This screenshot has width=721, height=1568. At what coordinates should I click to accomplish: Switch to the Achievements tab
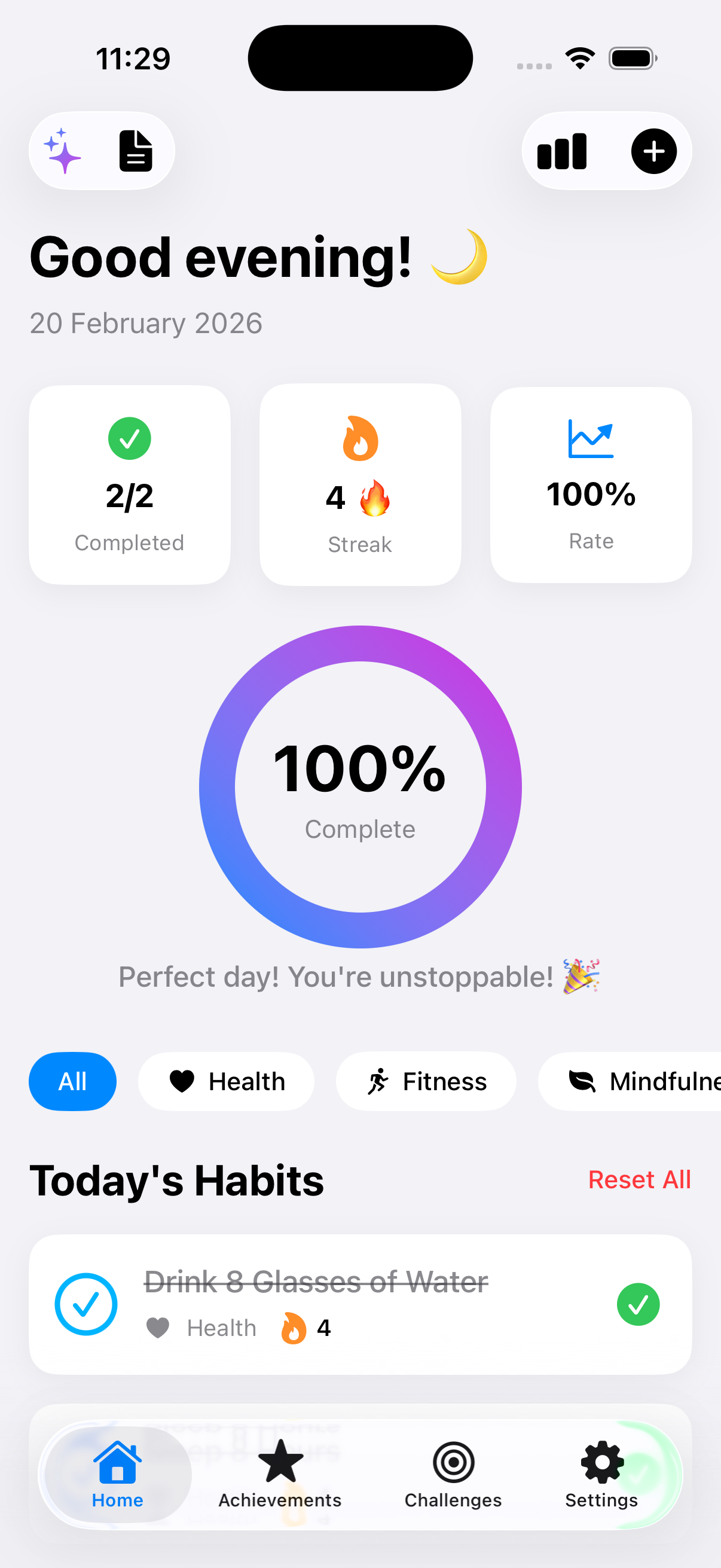280,1473
